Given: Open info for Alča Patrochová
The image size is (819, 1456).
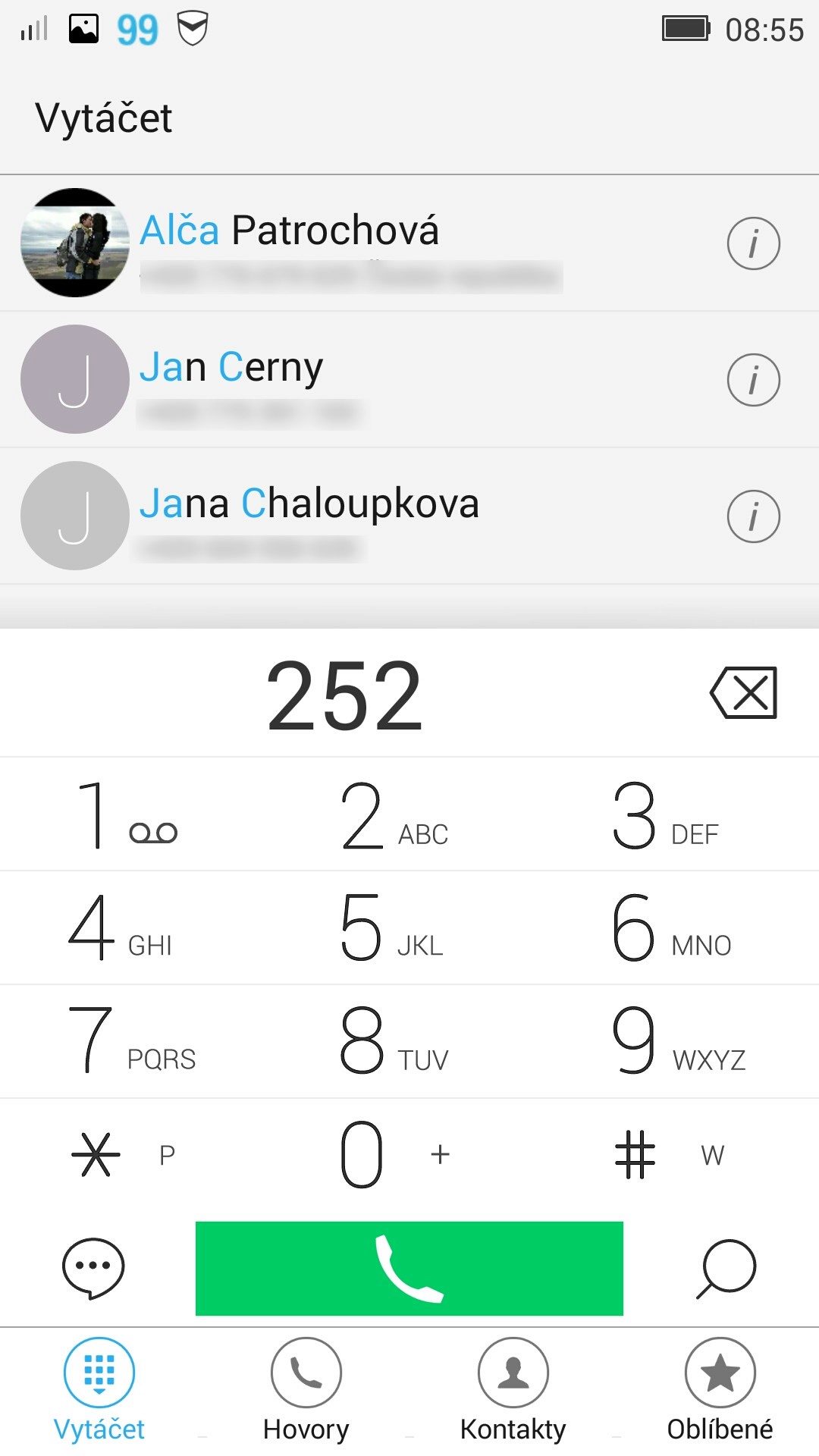Looking at the screenshot, I should pos(753,243).
